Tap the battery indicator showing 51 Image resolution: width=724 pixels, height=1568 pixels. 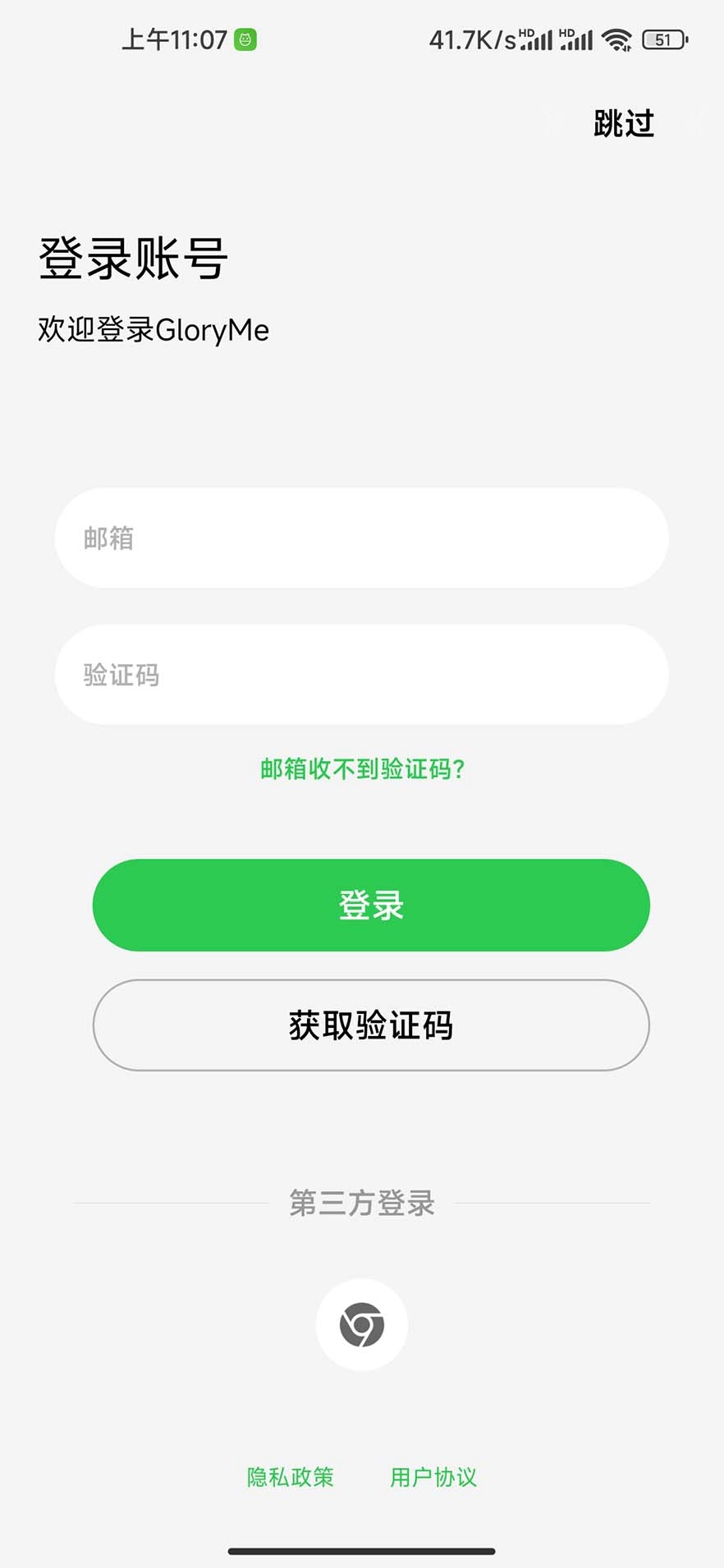coord(662,37)
